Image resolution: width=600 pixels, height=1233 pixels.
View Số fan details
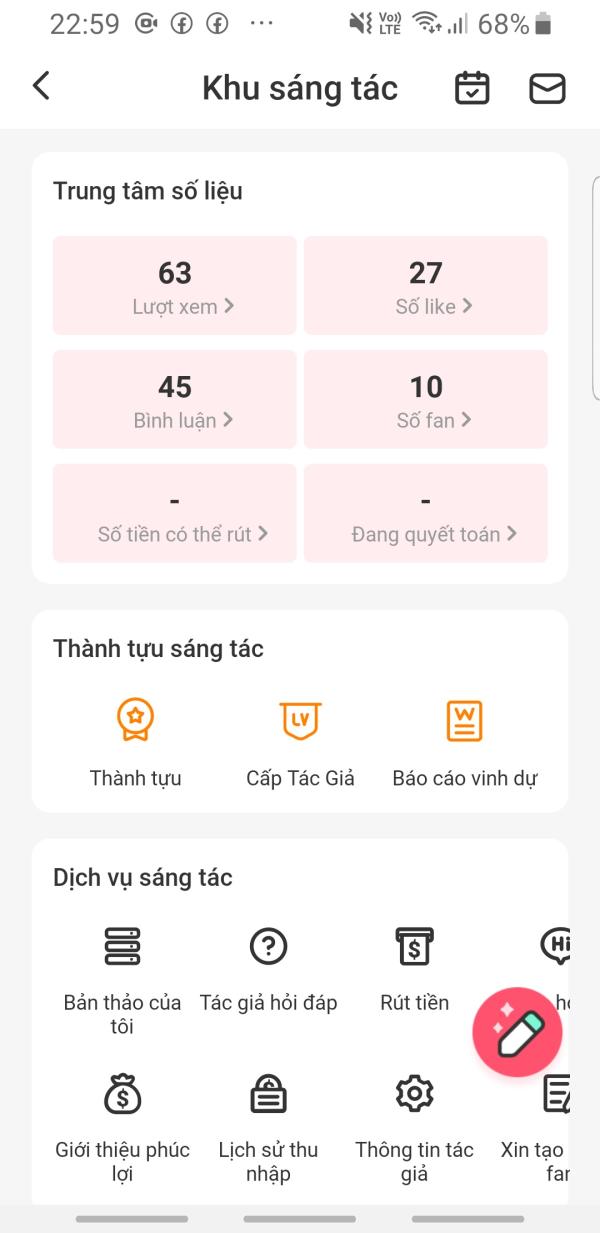point(426,399)
